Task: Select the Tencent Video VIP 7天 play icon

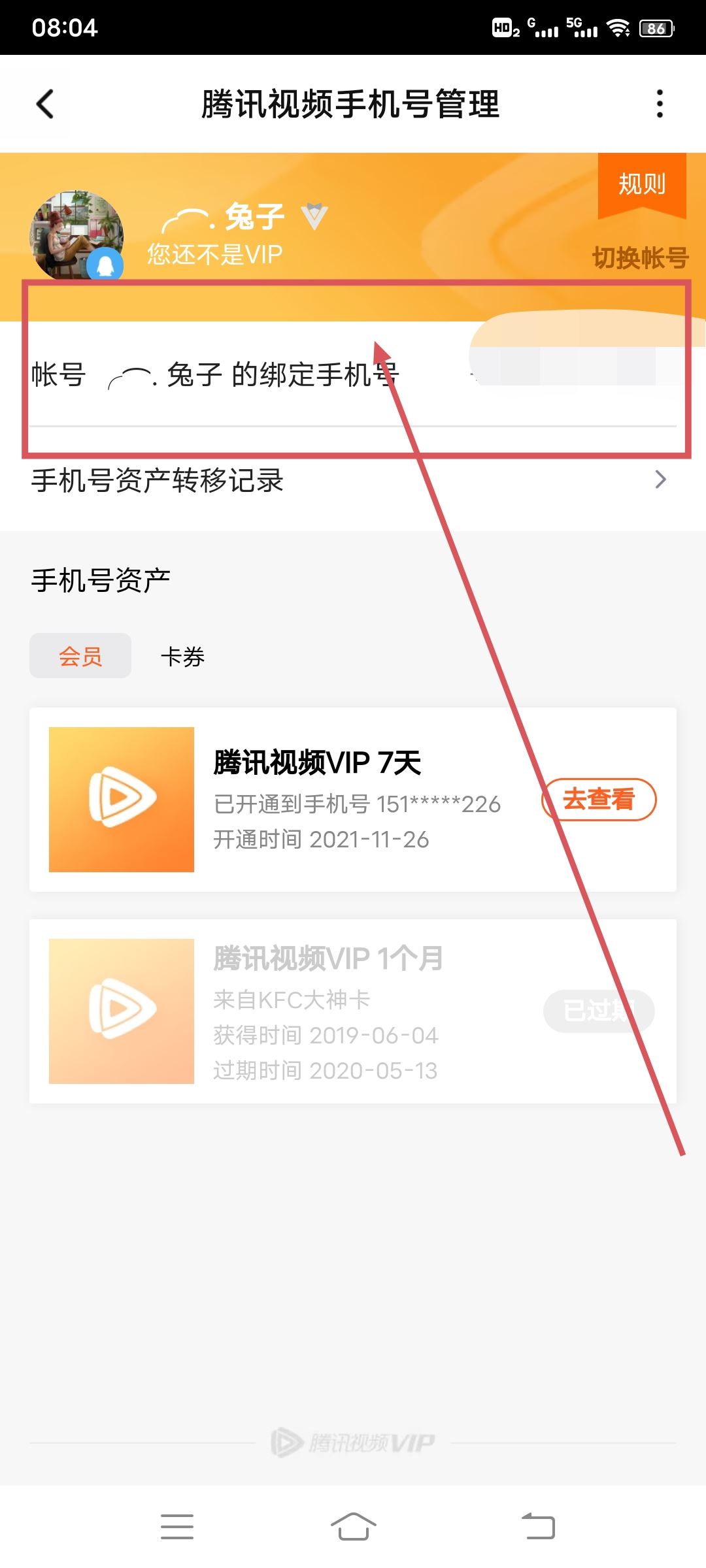Action: 121,798
